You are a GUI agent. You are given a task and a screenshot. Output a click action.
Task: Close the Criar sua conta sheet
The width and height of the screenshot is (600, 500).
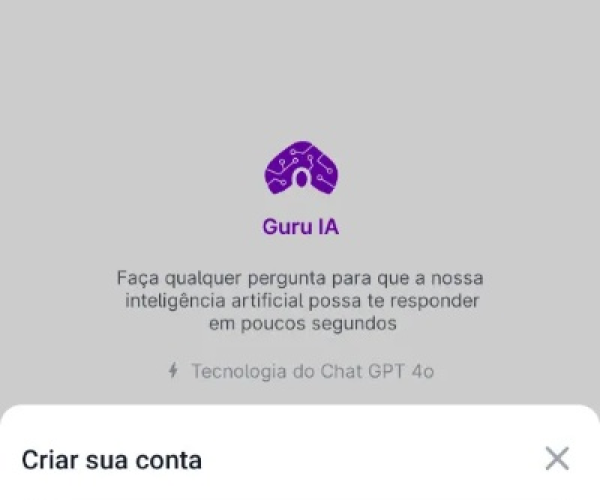(x=557, y=459)
